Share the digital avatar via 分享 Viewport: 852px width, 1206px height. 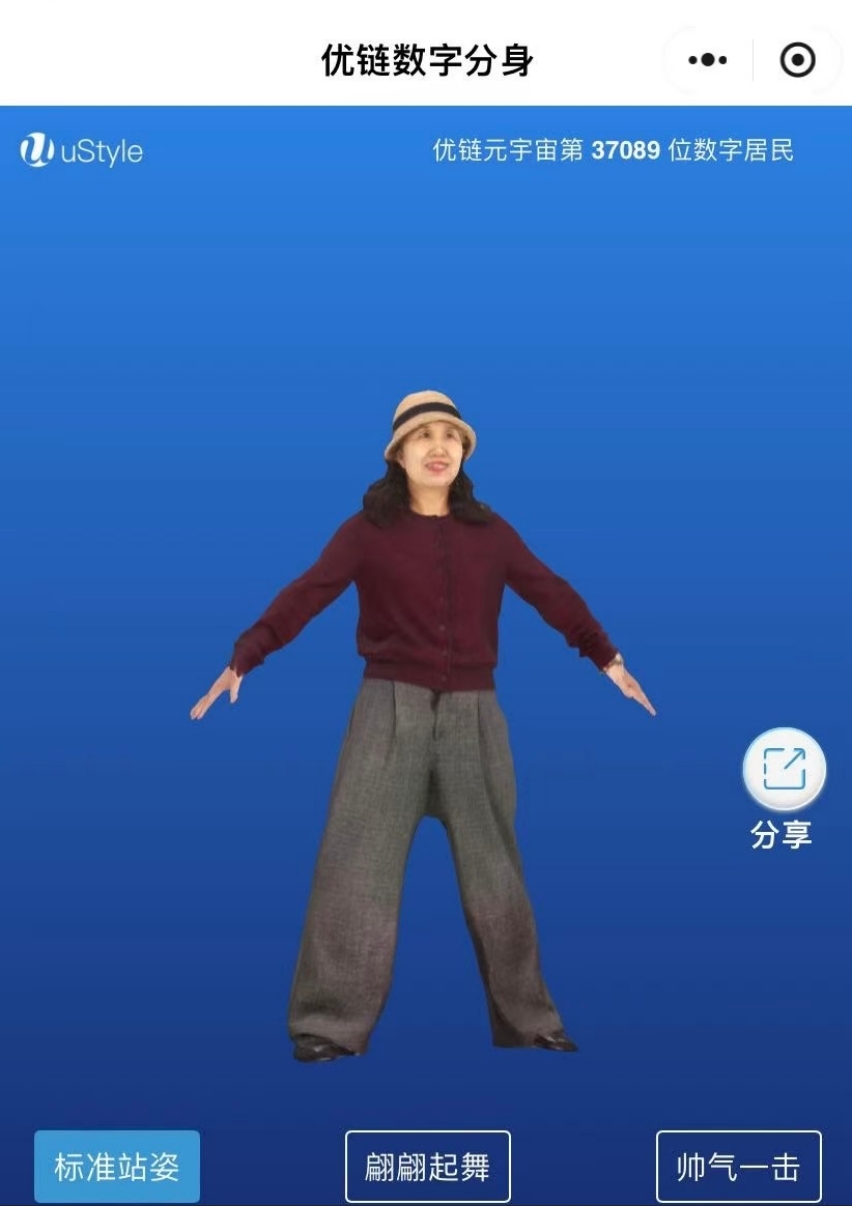[784, 770]
